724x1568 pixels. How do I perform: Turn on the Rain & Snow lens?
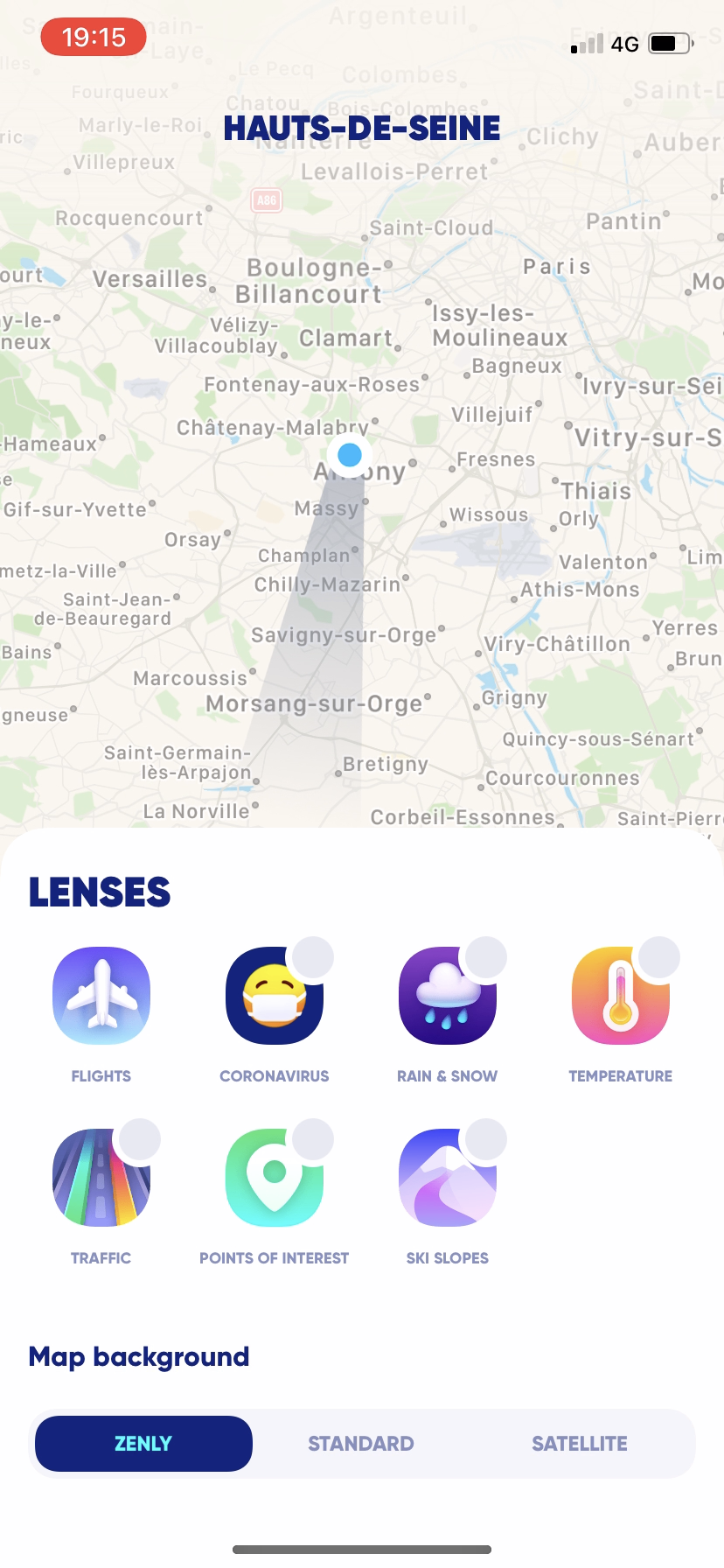[448, 996]
